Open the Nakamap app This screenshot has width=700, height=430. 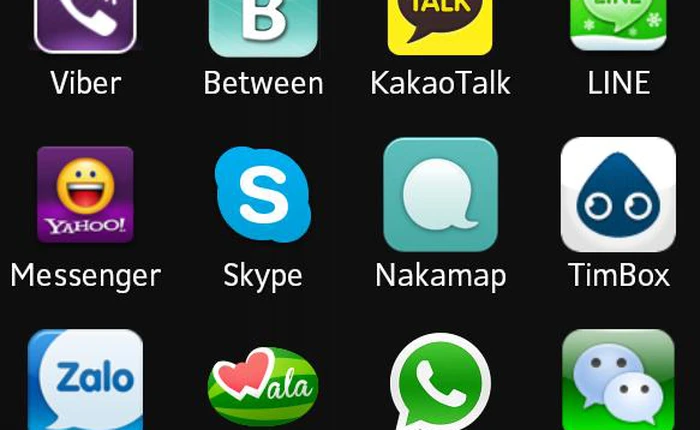click(440, 195)
